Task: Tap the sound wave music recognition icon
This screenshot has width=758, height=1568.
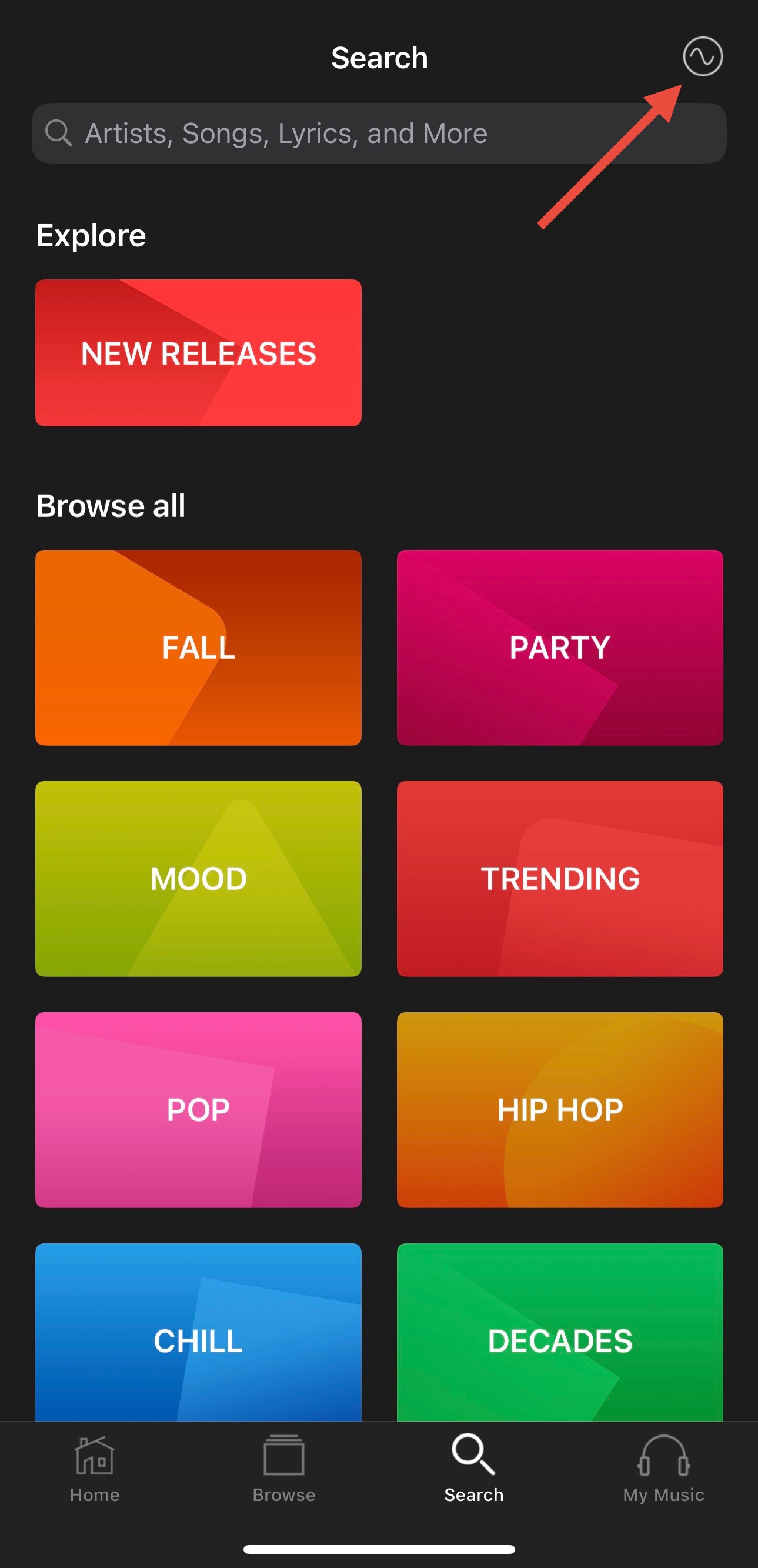Action: 702,56
